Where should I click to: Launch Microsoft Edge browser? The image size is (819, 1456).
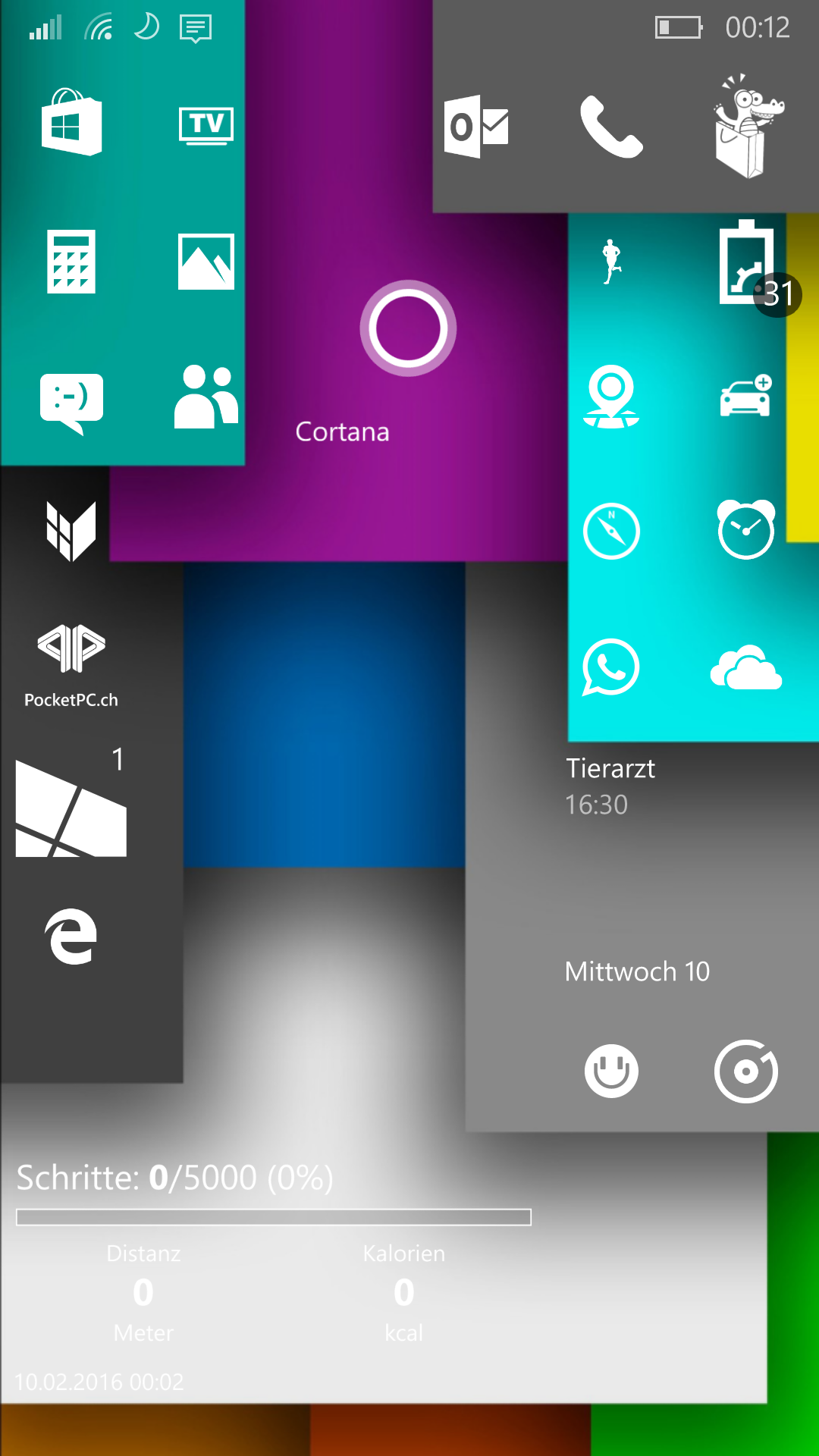71,937
